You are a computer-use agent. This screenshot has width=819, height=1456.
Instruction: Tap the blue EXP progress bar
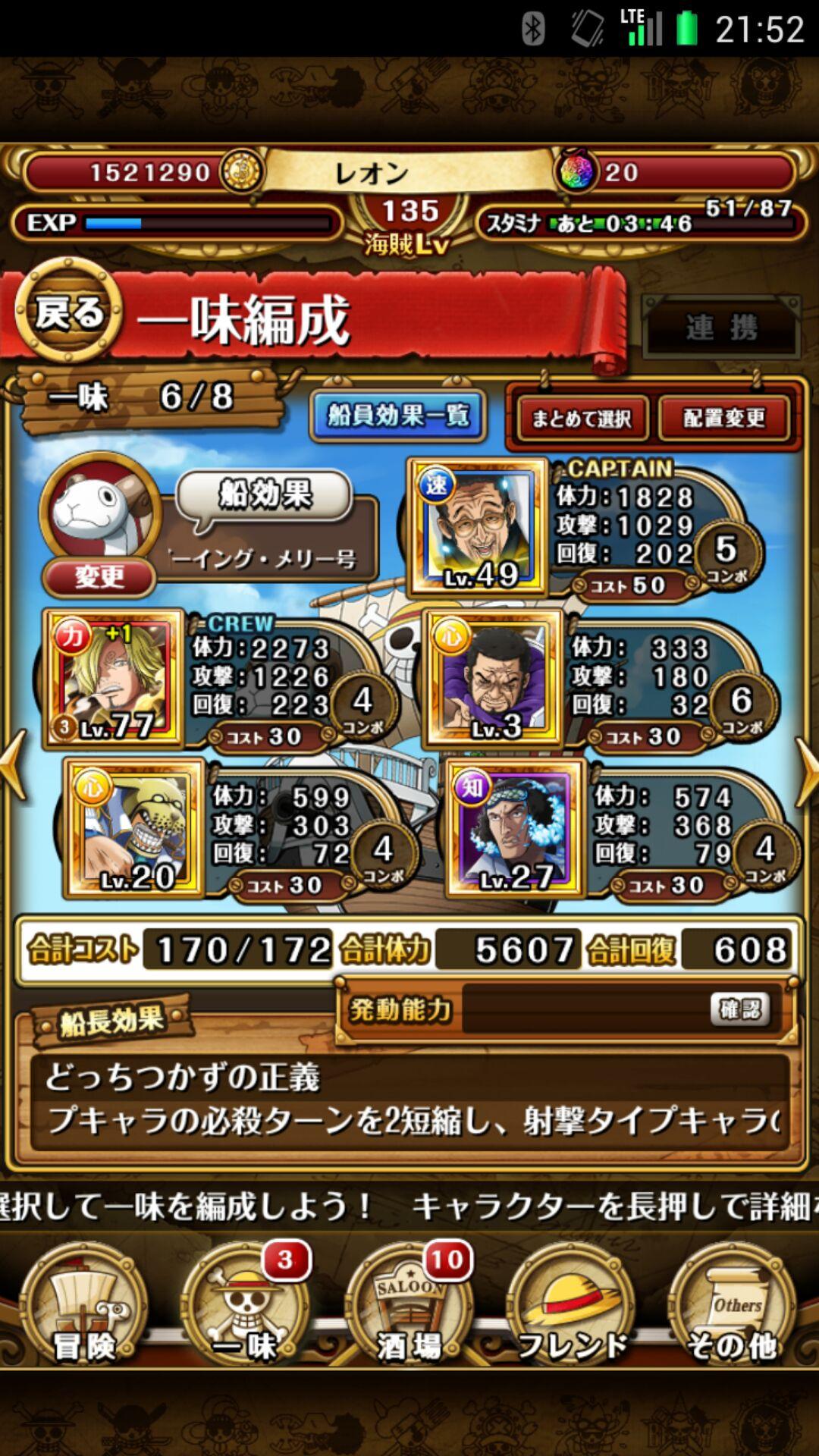click(114, 223)
